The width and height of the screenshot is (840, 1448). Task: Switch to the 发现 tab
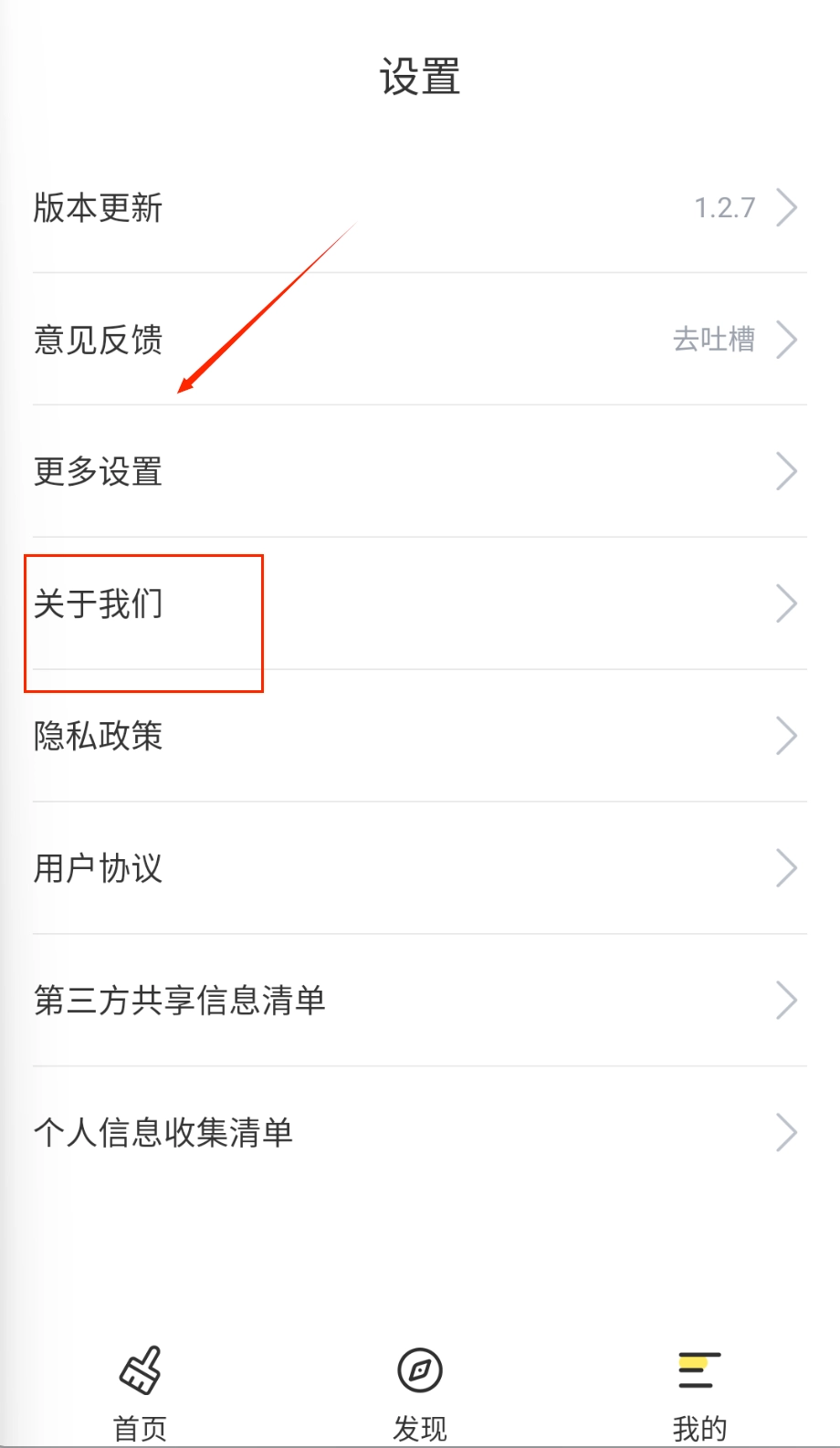point(420,1390)
